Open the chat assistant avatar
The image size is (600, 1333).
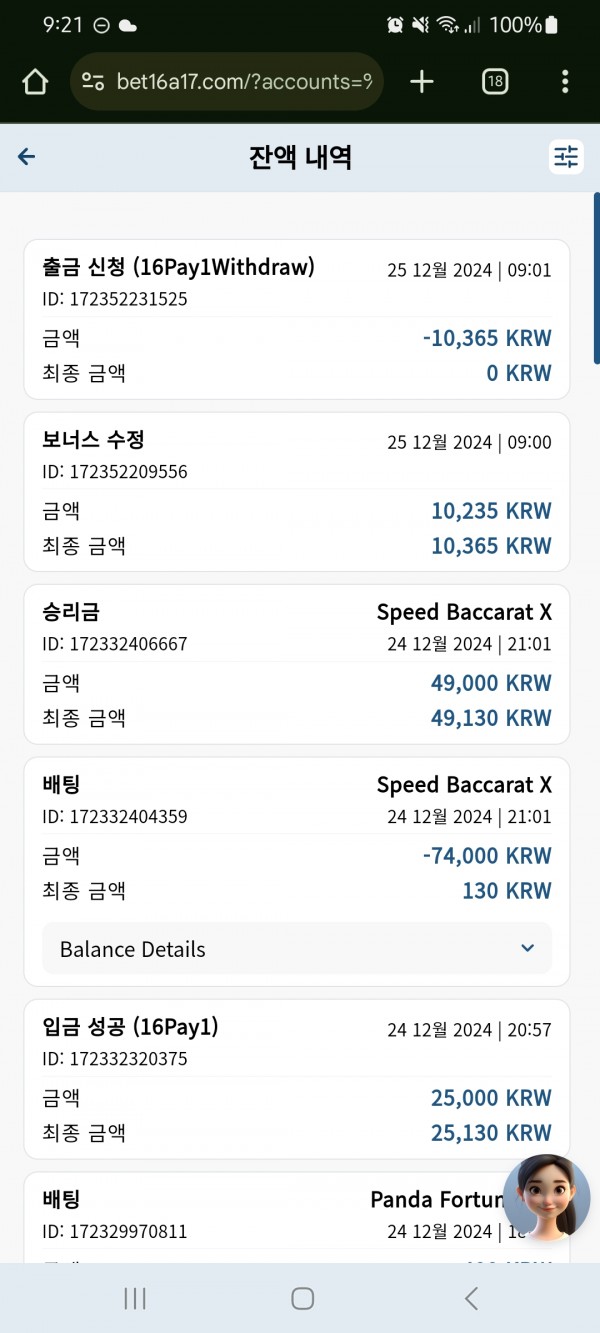[546, 1198]
